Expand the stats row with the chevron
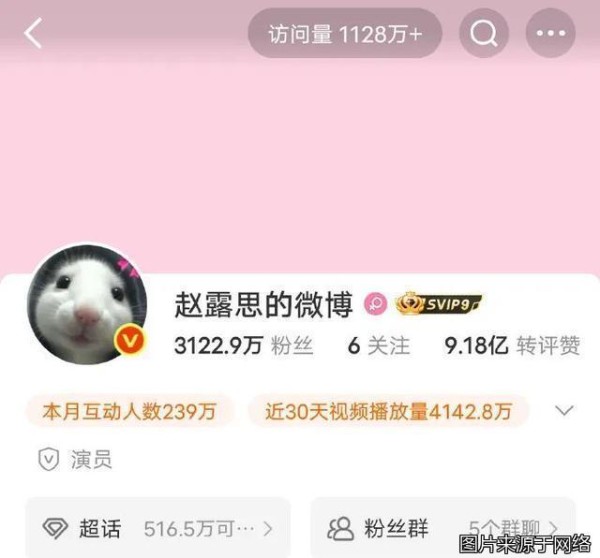Screen dimensions: 600x558 click(x=564, y=410)
